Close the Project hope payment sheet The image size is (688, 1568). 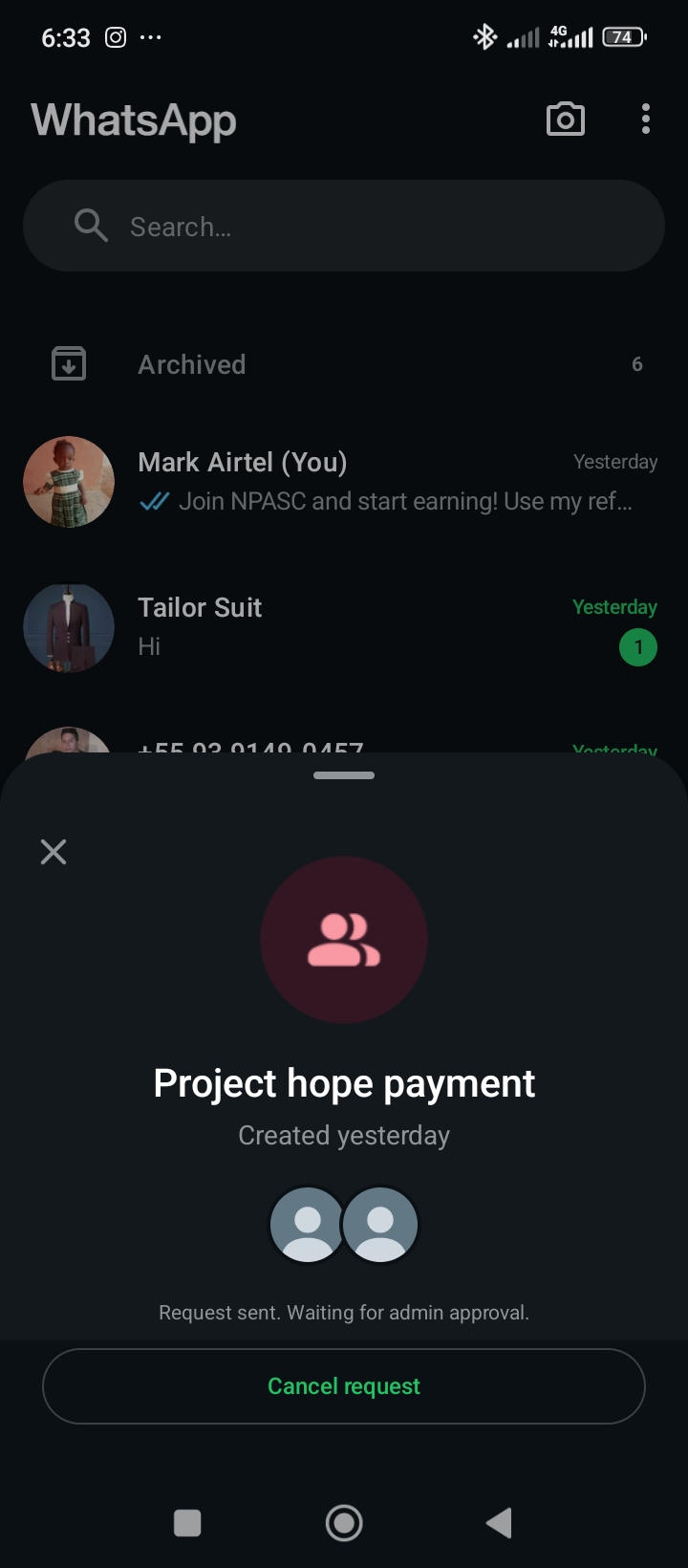tap(54, 852)
